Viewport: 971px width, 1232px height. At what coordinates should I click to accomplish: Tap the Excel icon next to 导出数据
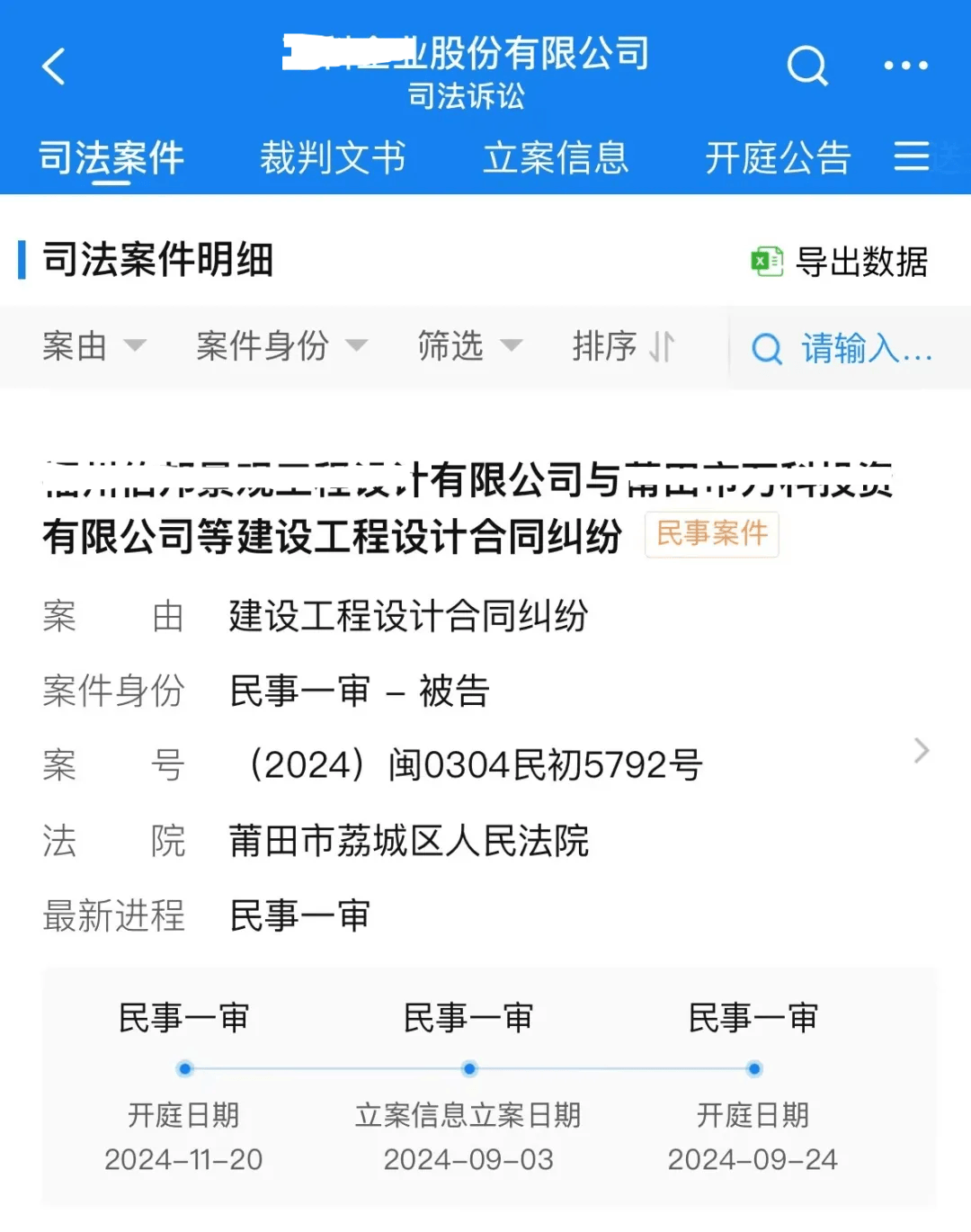(x=769, y=261)
